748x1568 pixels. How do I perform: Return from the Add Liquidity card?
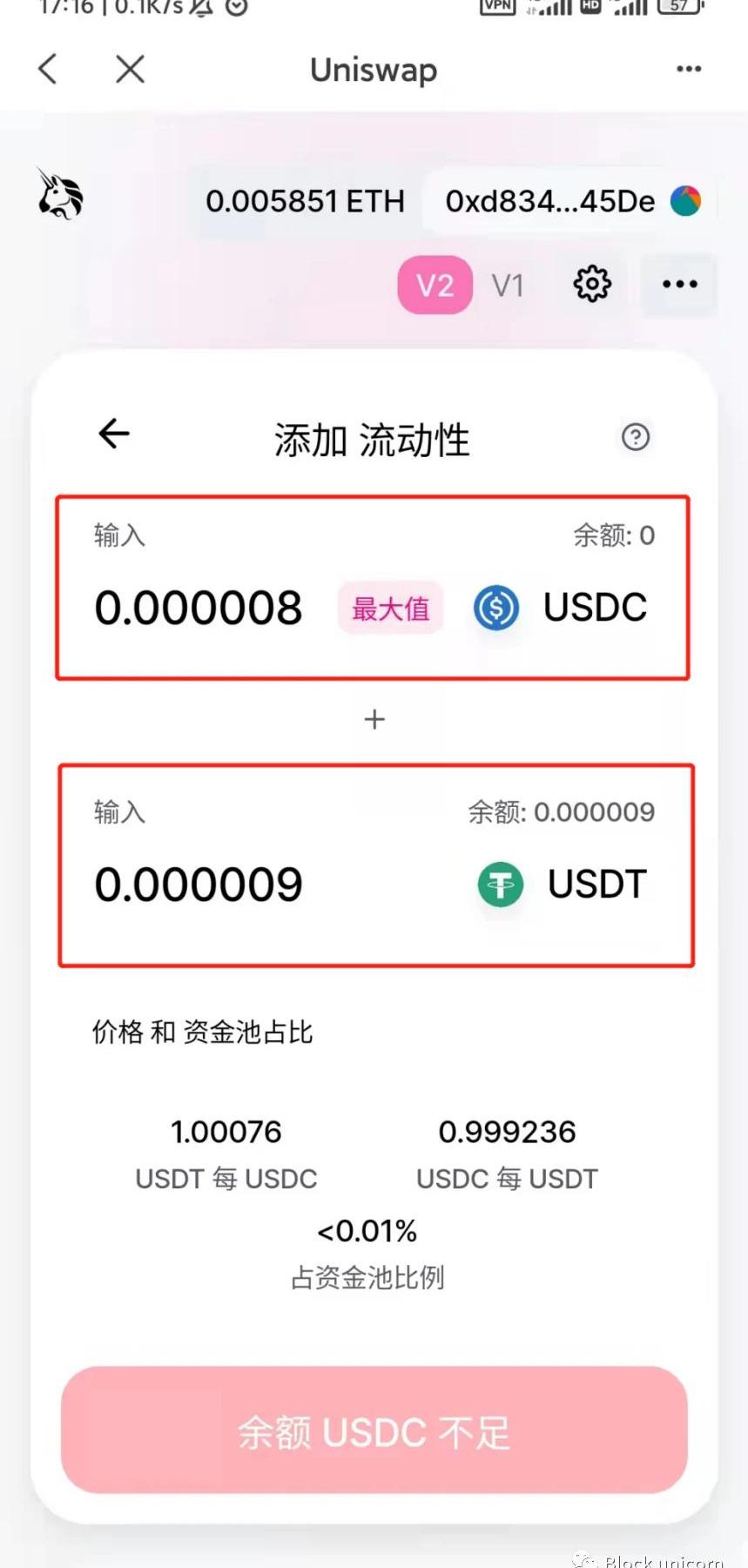[114, 433]
